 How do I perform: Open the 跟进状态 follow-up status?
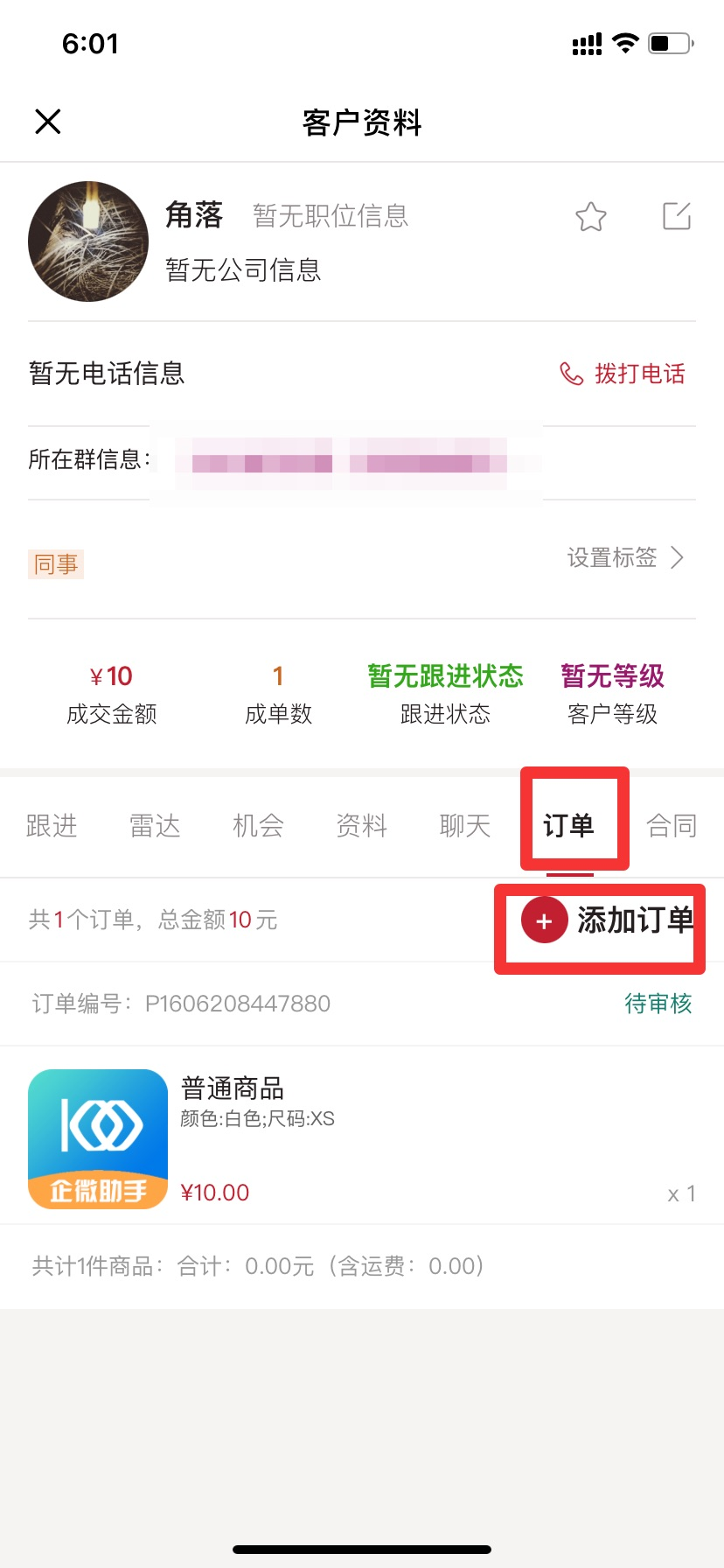[x=445, y=695]
